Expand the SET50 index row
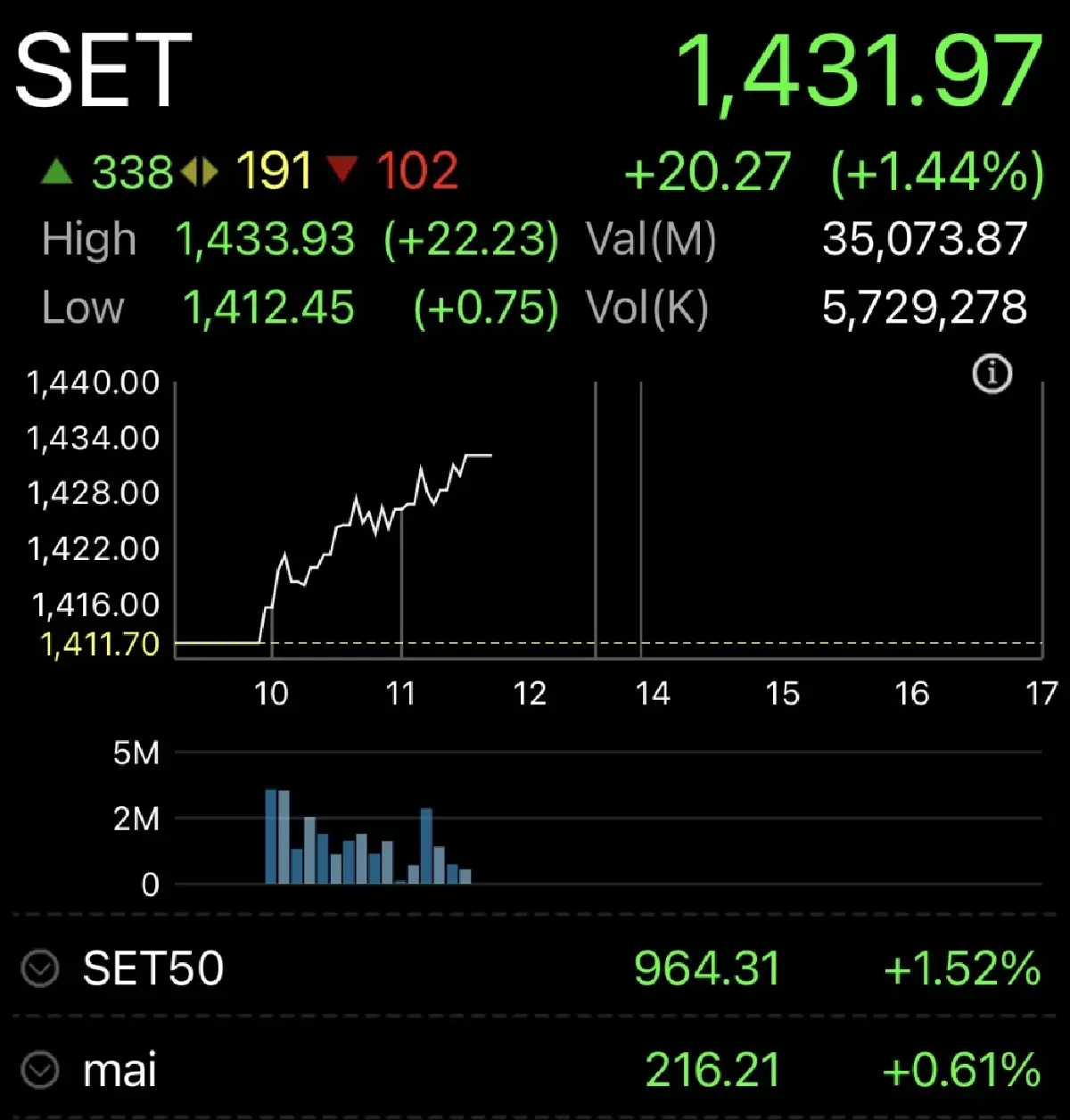This screenshot has height=1120, width=1070. click(x=40, y=968)
